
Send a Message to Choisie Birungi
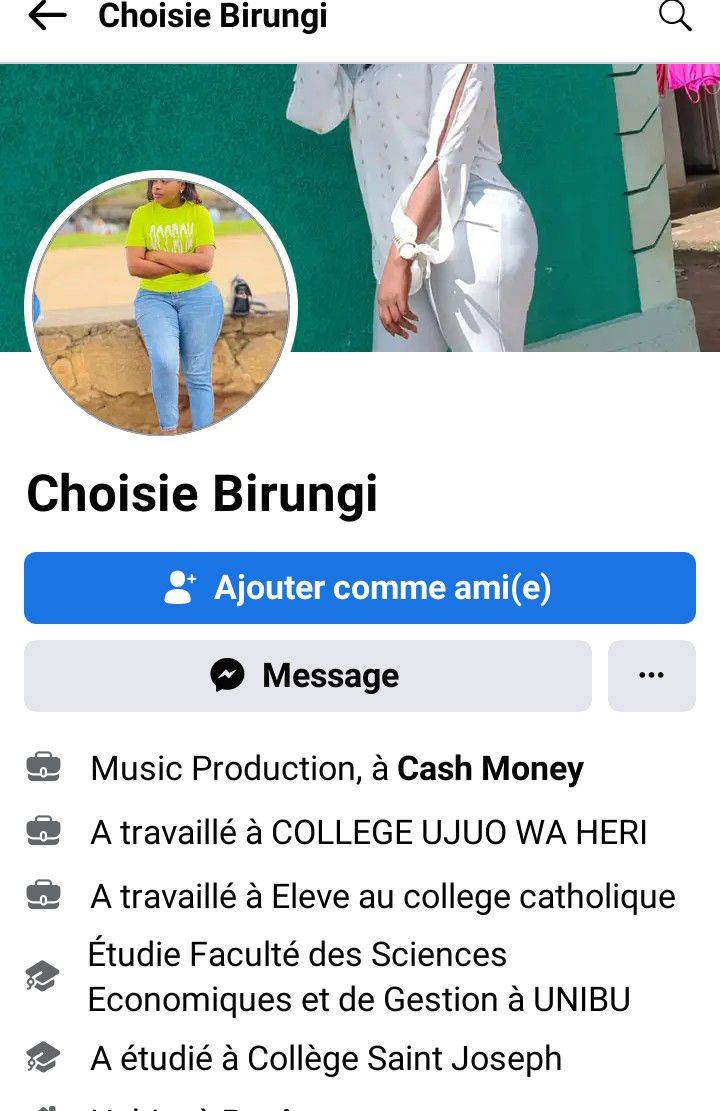tap(308, 676)
